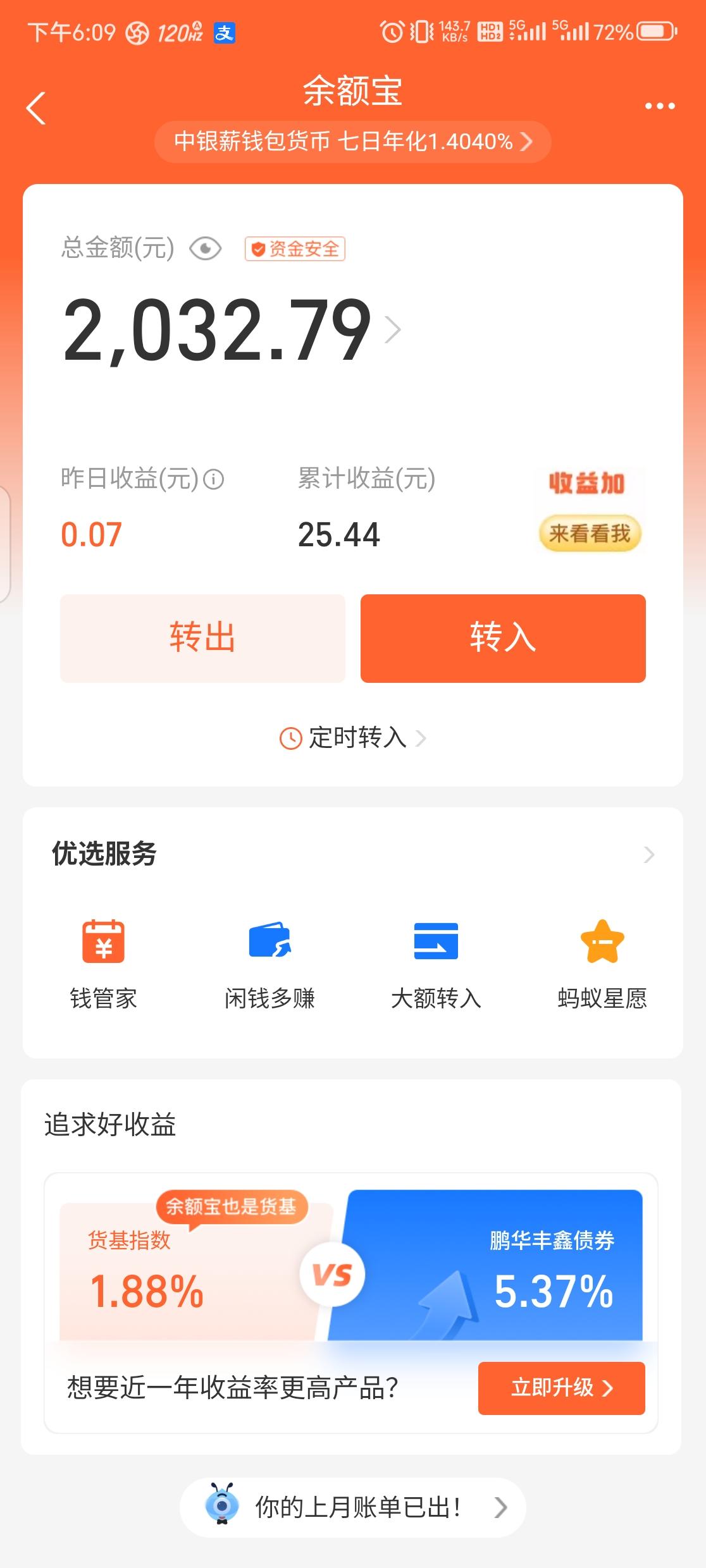
Task: Tap the 收益加 promotional badge icon
Action: pyautogui.click(x=590, y=506)
